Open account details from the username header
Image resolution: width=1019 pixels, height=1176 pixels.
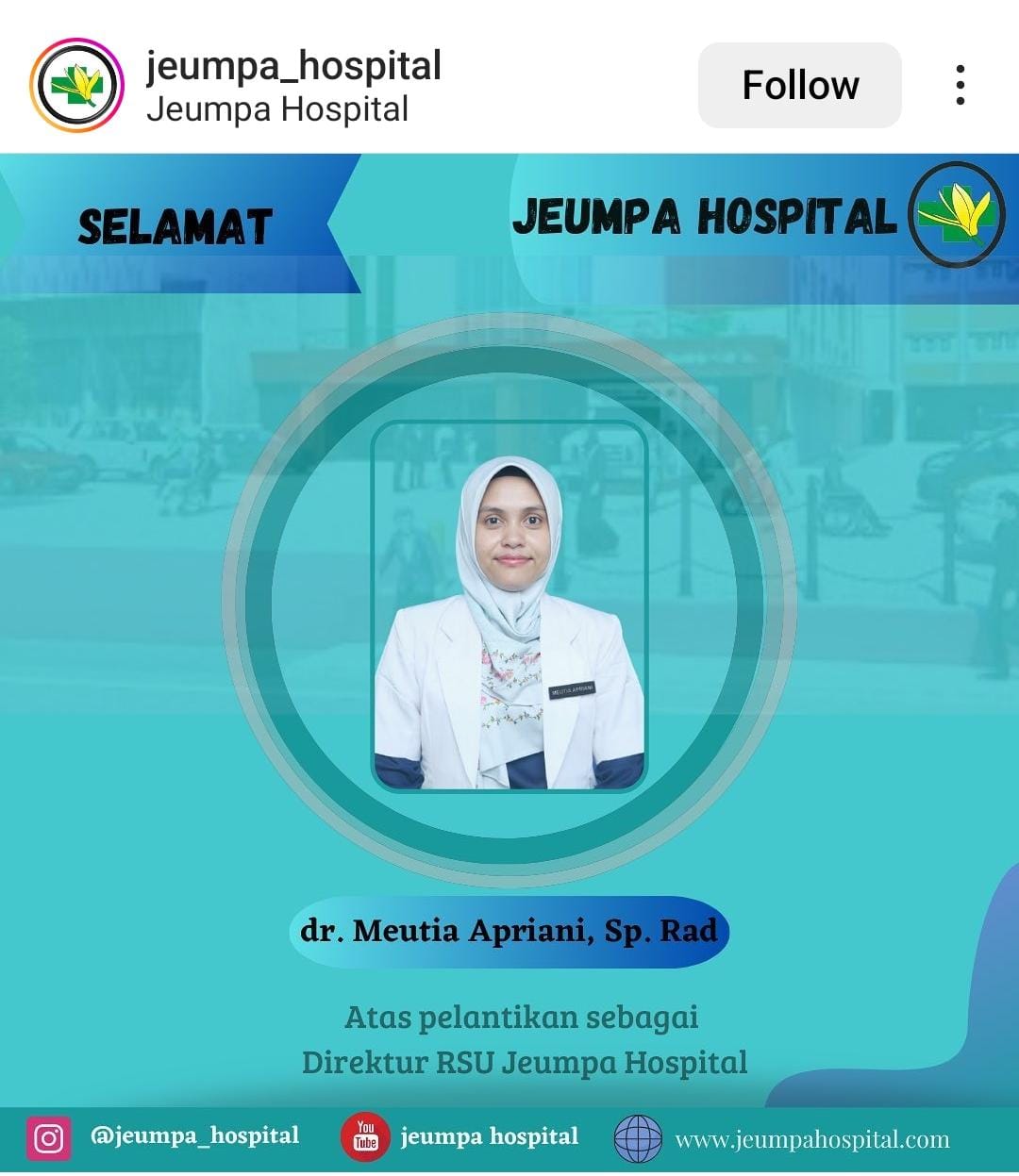[x=292, y=66]
